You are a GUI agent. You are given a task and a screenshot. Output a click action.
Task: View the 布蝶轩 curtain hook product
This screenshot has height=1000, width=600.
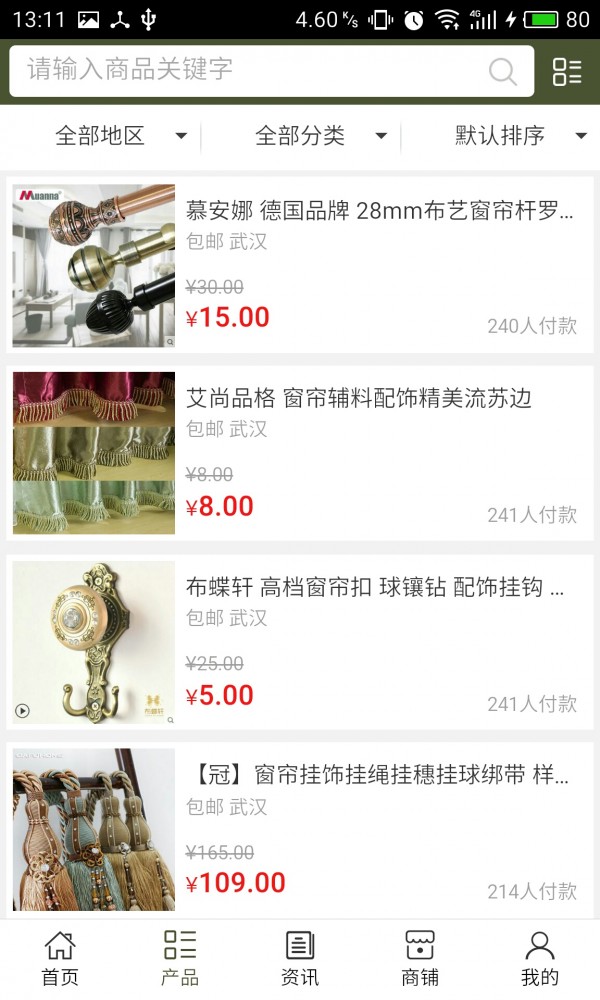(300, 642)
